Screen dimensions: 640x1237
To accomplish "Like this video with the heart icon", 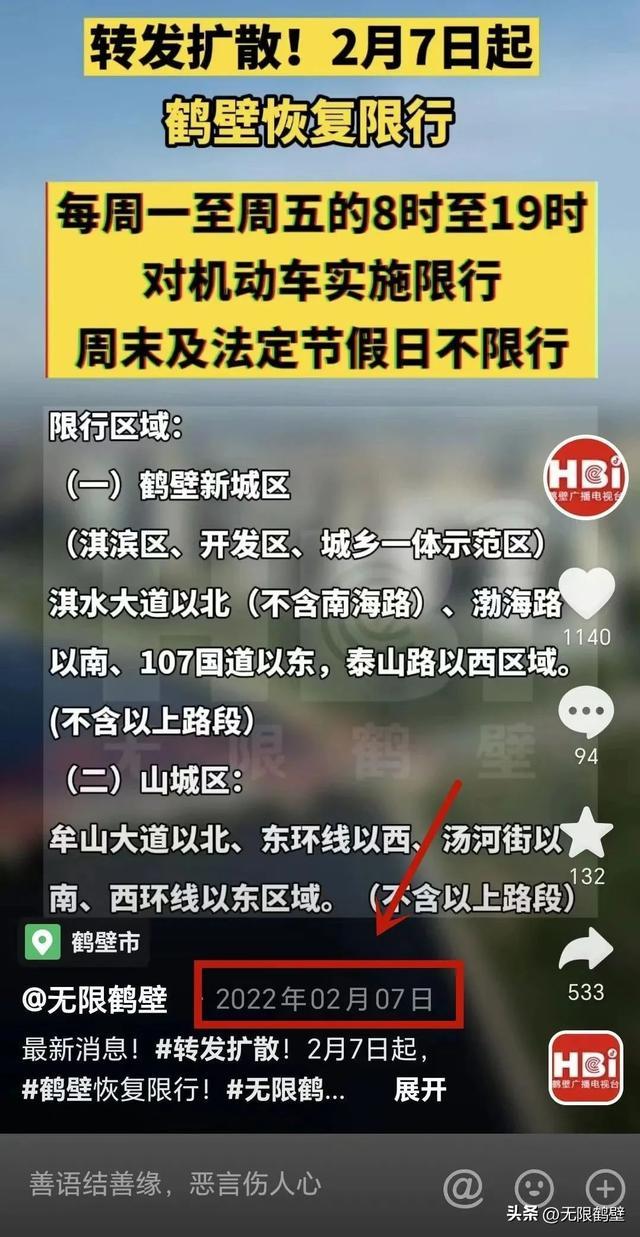I will tap(586, 593).
